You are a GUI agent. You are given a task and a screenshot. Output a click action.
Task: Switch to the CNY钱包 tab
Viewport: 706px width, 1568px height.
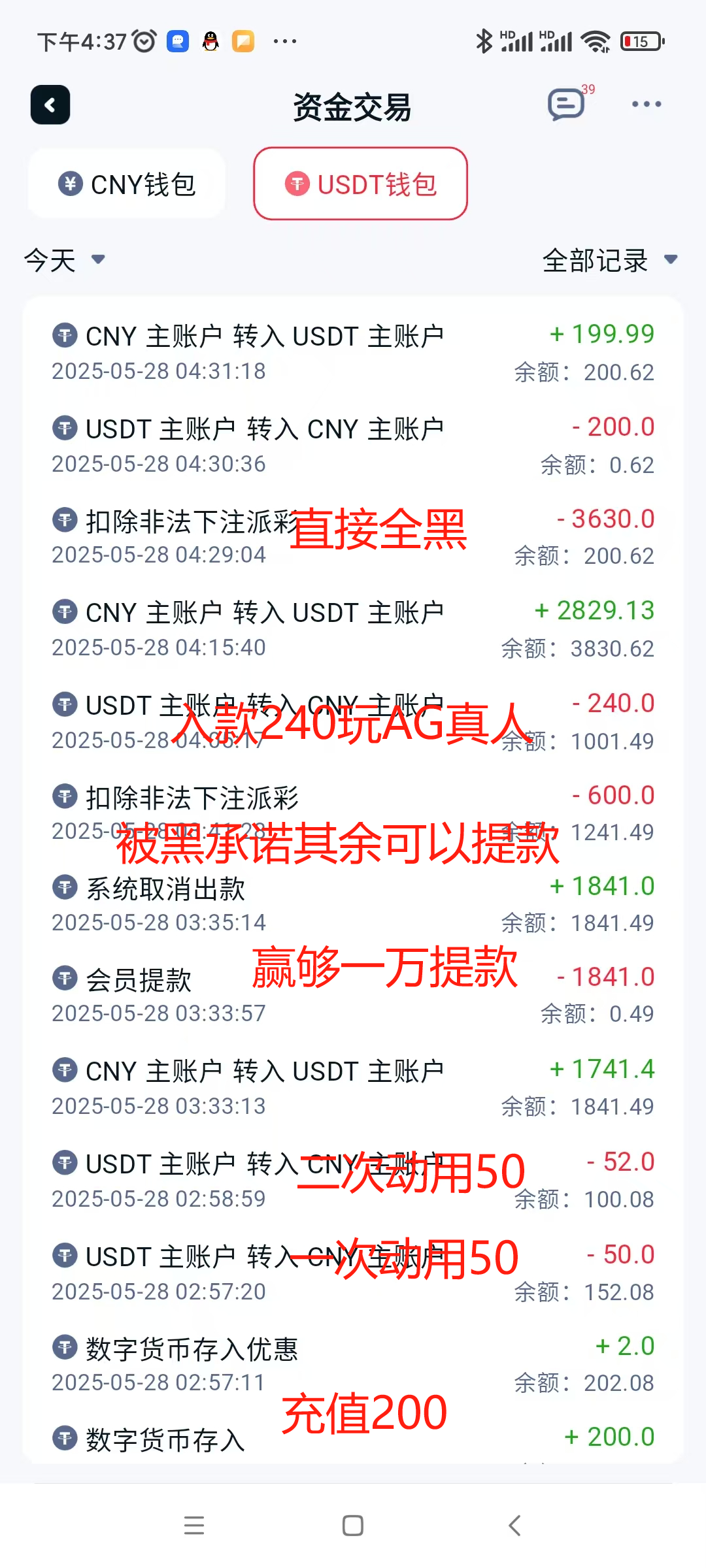click(x=127, y=184)
